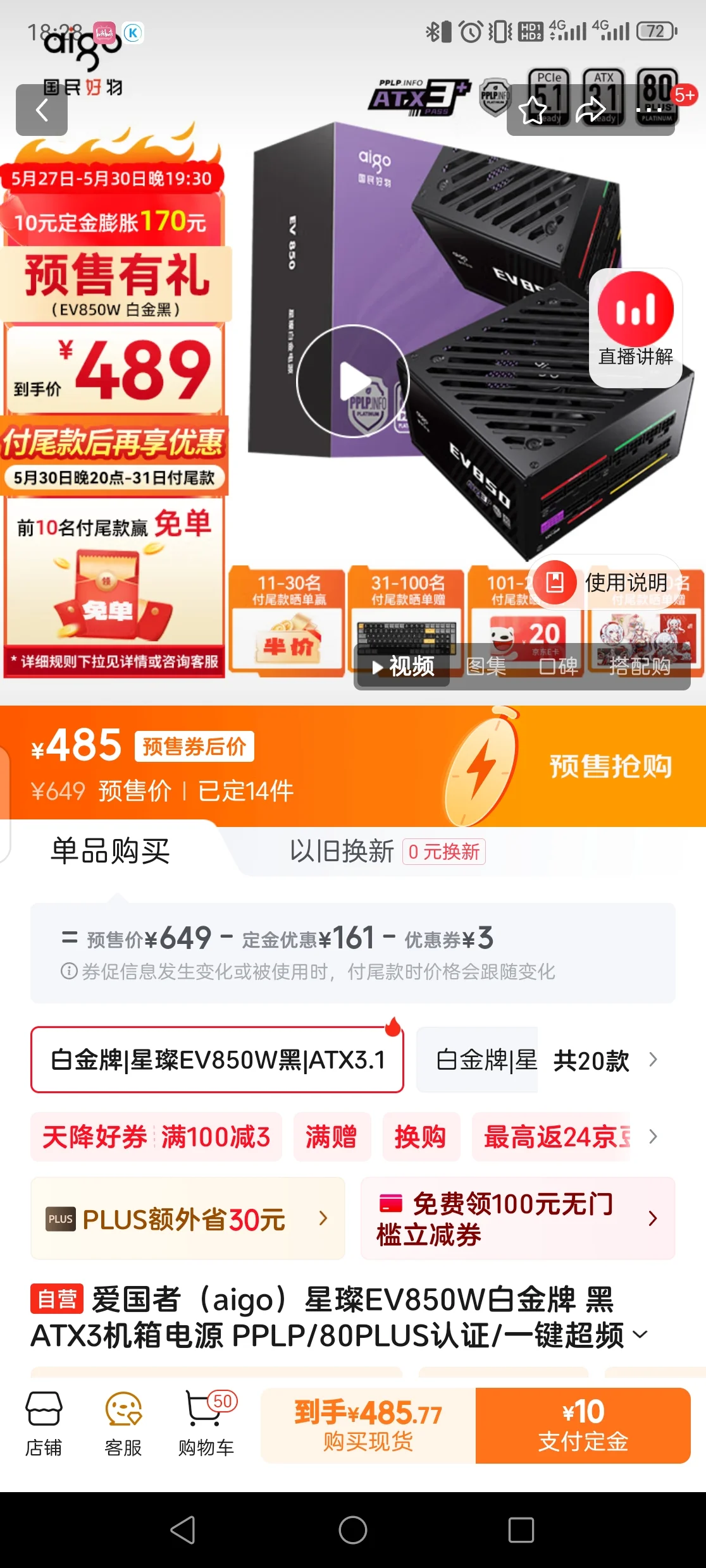Select the 单品购买 single purchase tab
The image size is (706, 1568).
click(110, 852)
